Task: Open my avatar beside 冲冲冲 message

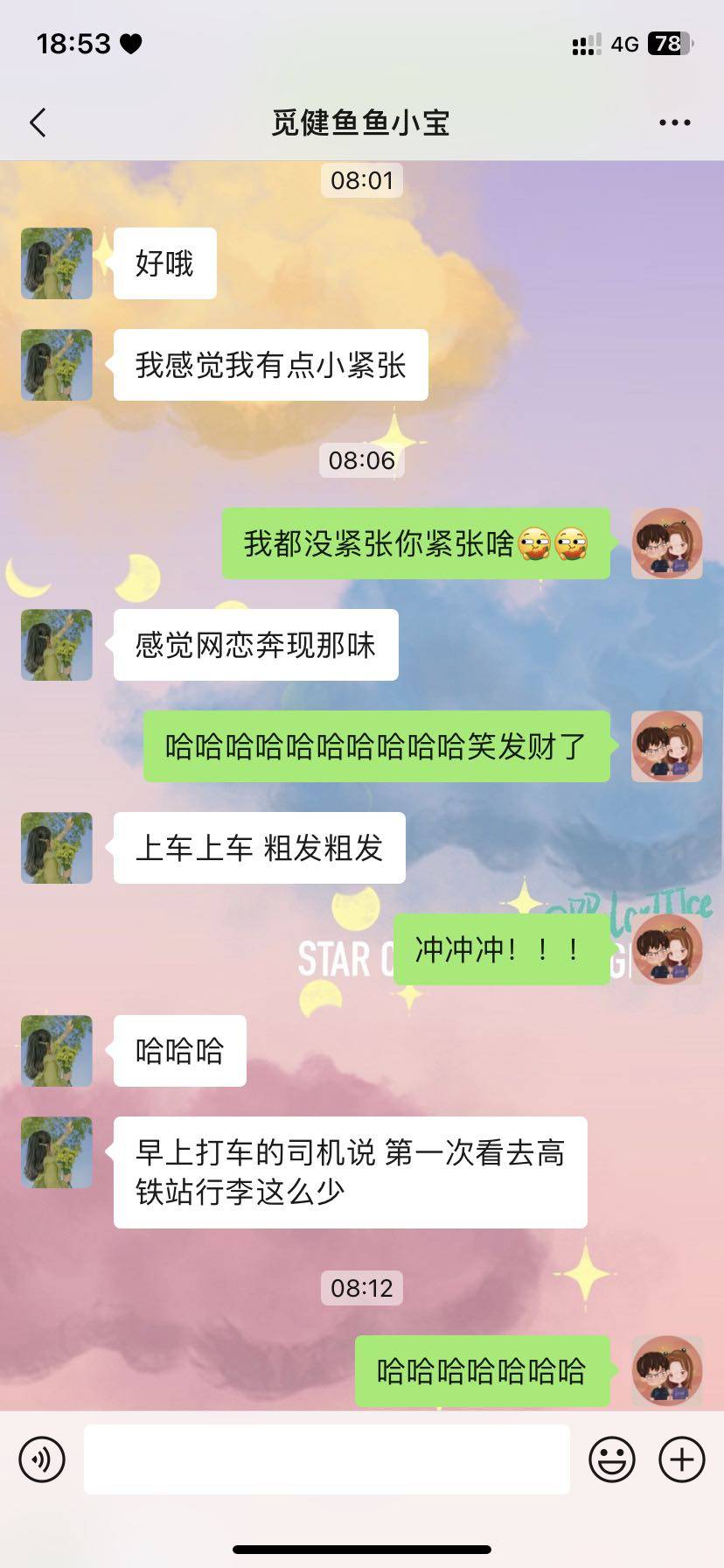Action: pos(667,949)
